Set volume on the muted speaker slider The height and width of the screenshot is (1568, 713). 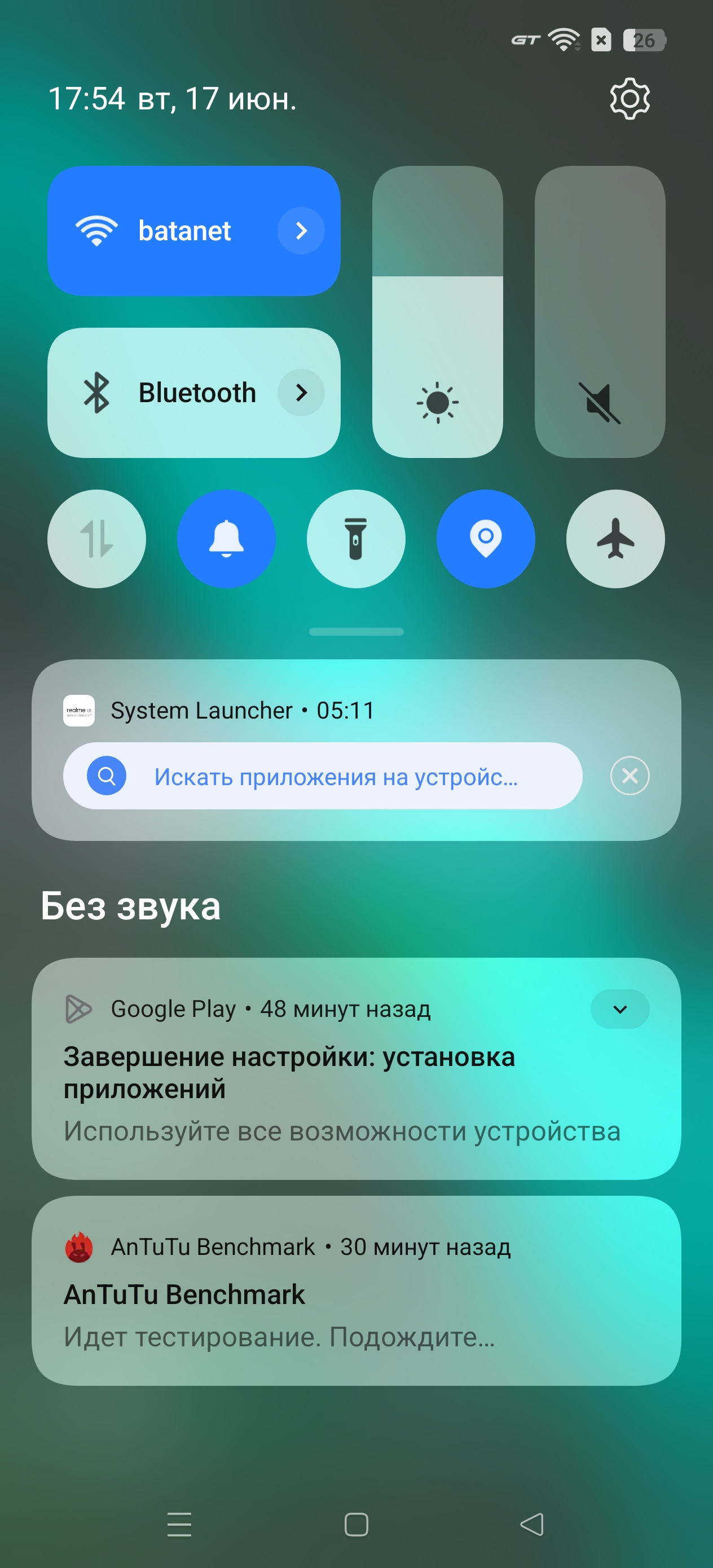[x=599, y=312]
